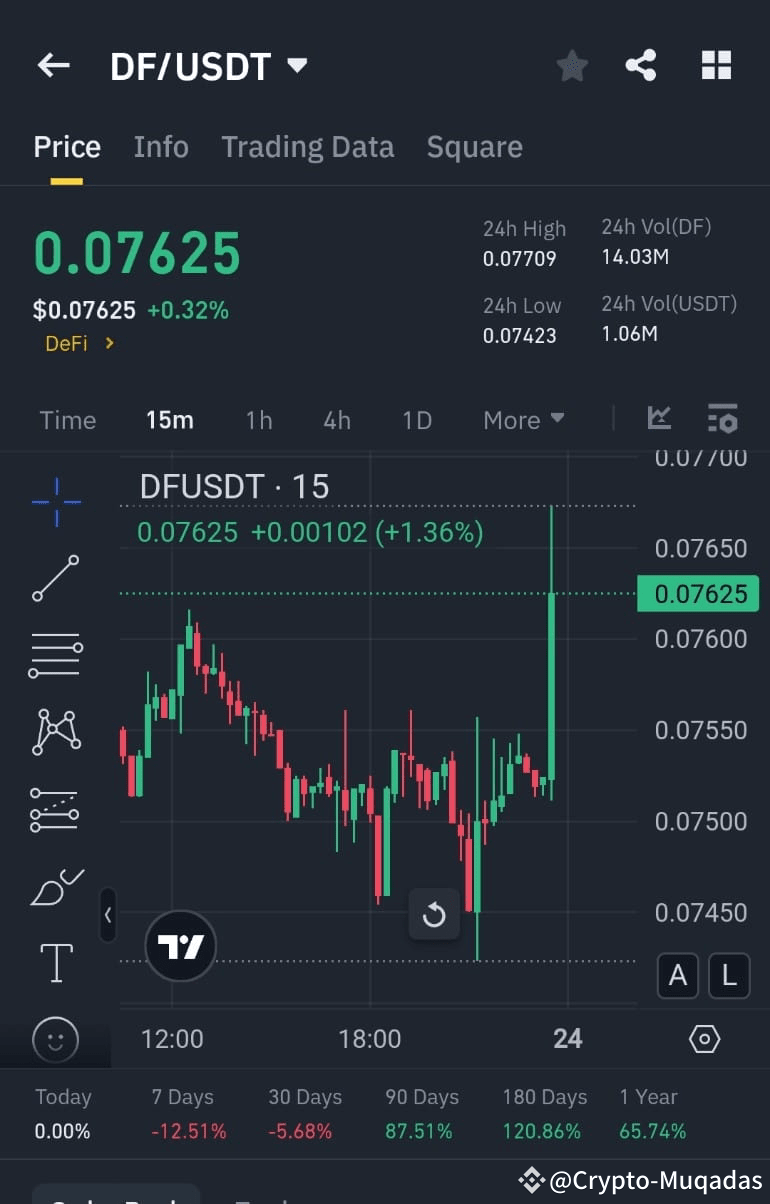Select the XABCD pattern tool

coord(55,731)
